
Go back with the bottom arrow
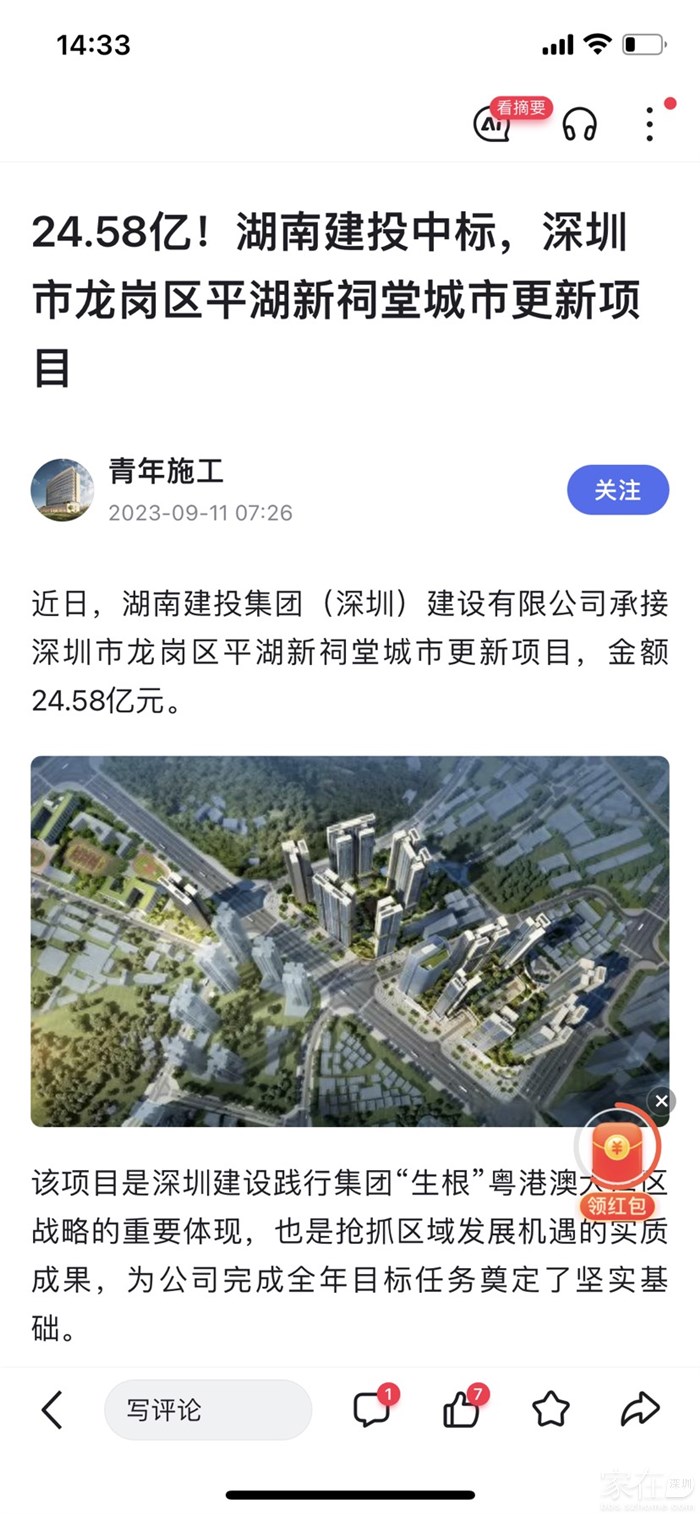click(52, 1410)
